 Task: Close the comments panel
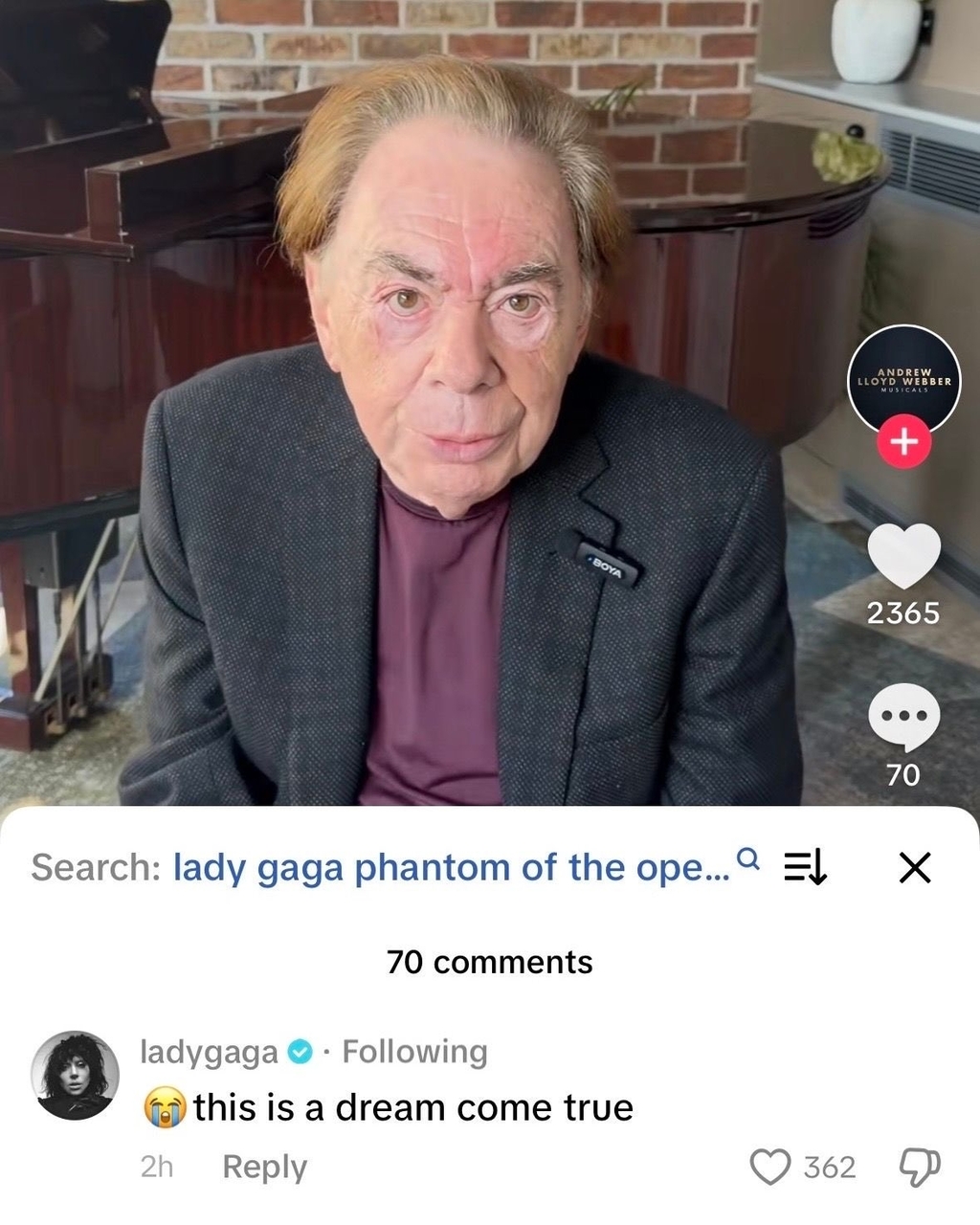pyautogui.click(x=915, y=867)
